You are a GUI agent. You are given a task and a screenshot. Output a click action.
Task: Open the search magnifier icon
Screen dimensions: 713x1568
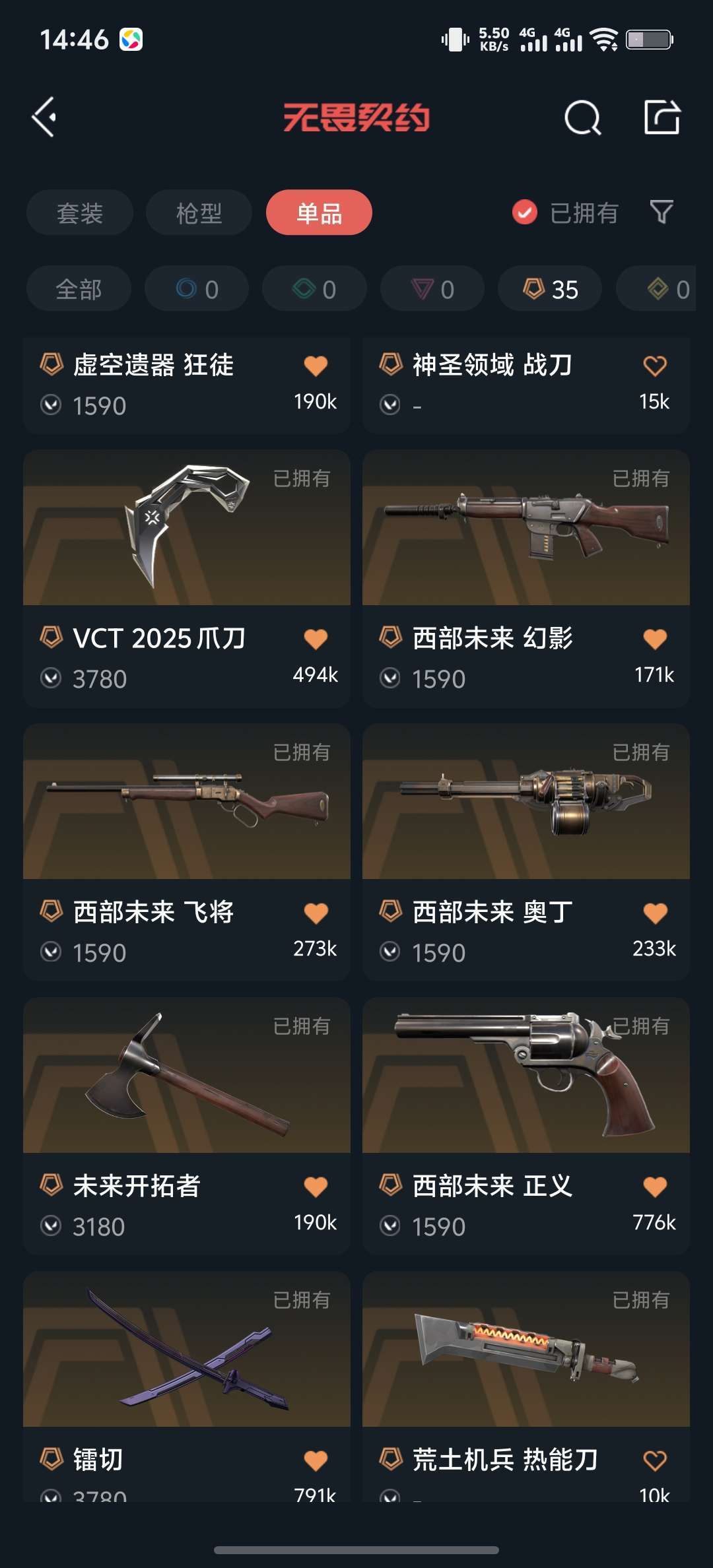pos(582,118)
